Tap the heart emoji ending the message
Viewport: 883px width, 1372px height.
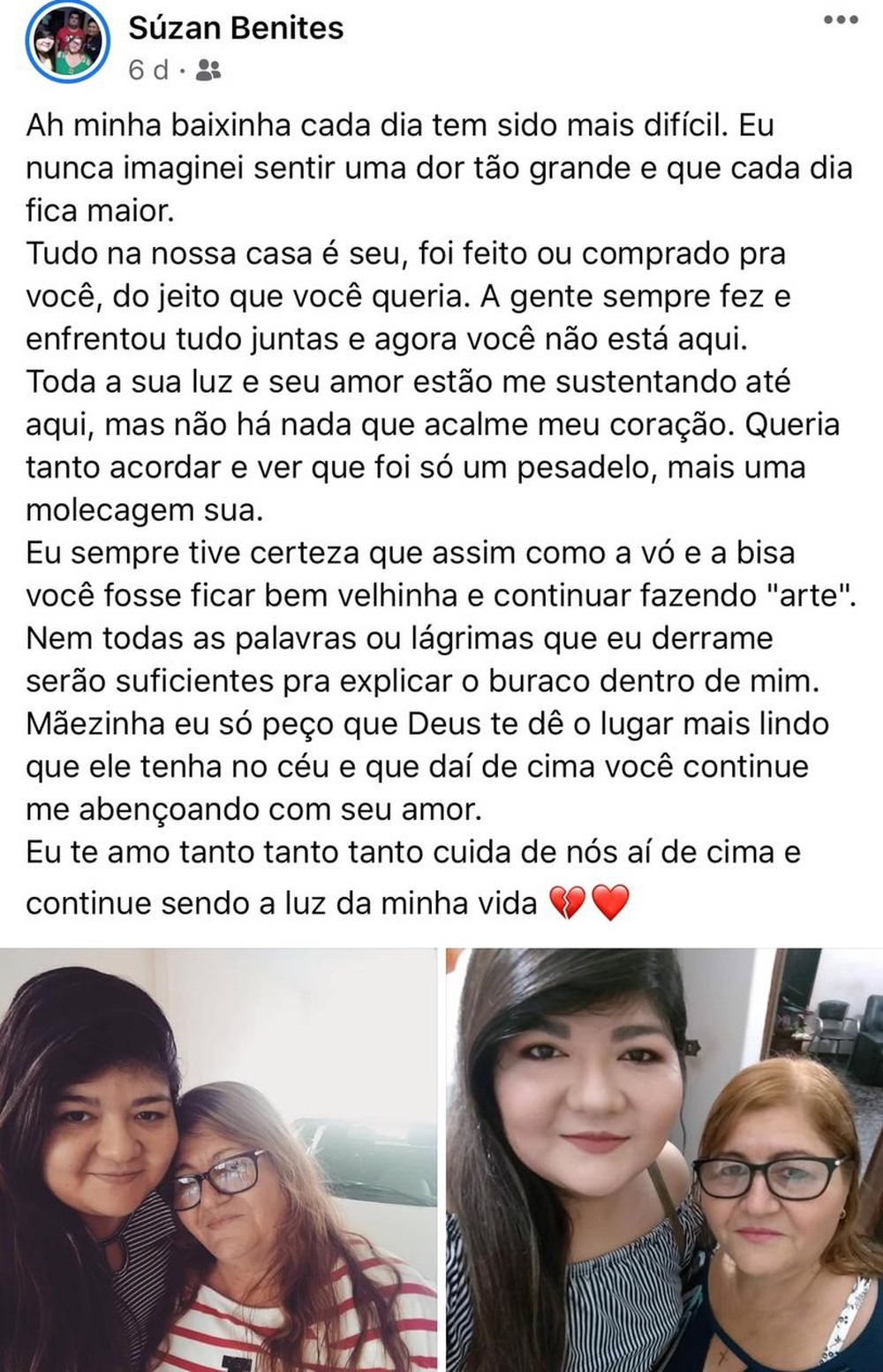pyautogui.click(x=611, y=901)
